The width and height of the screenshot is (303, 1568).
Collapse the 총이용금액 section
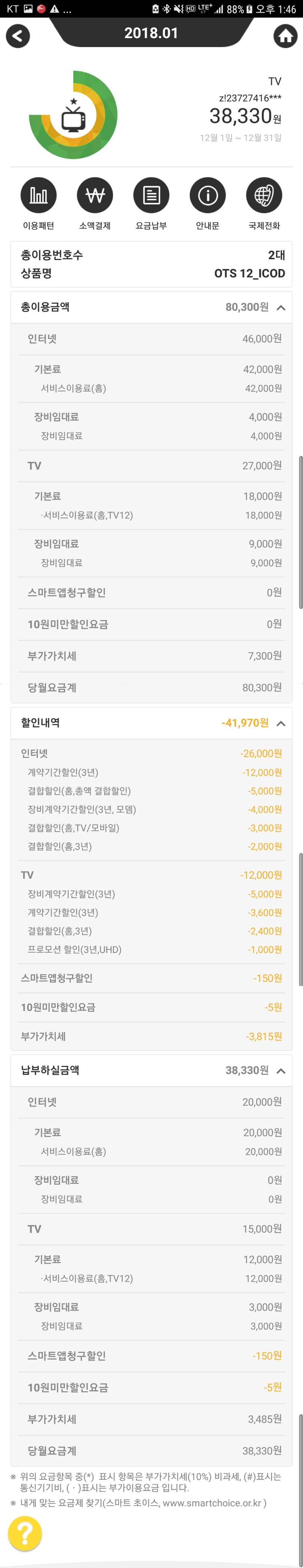(281, 307)
